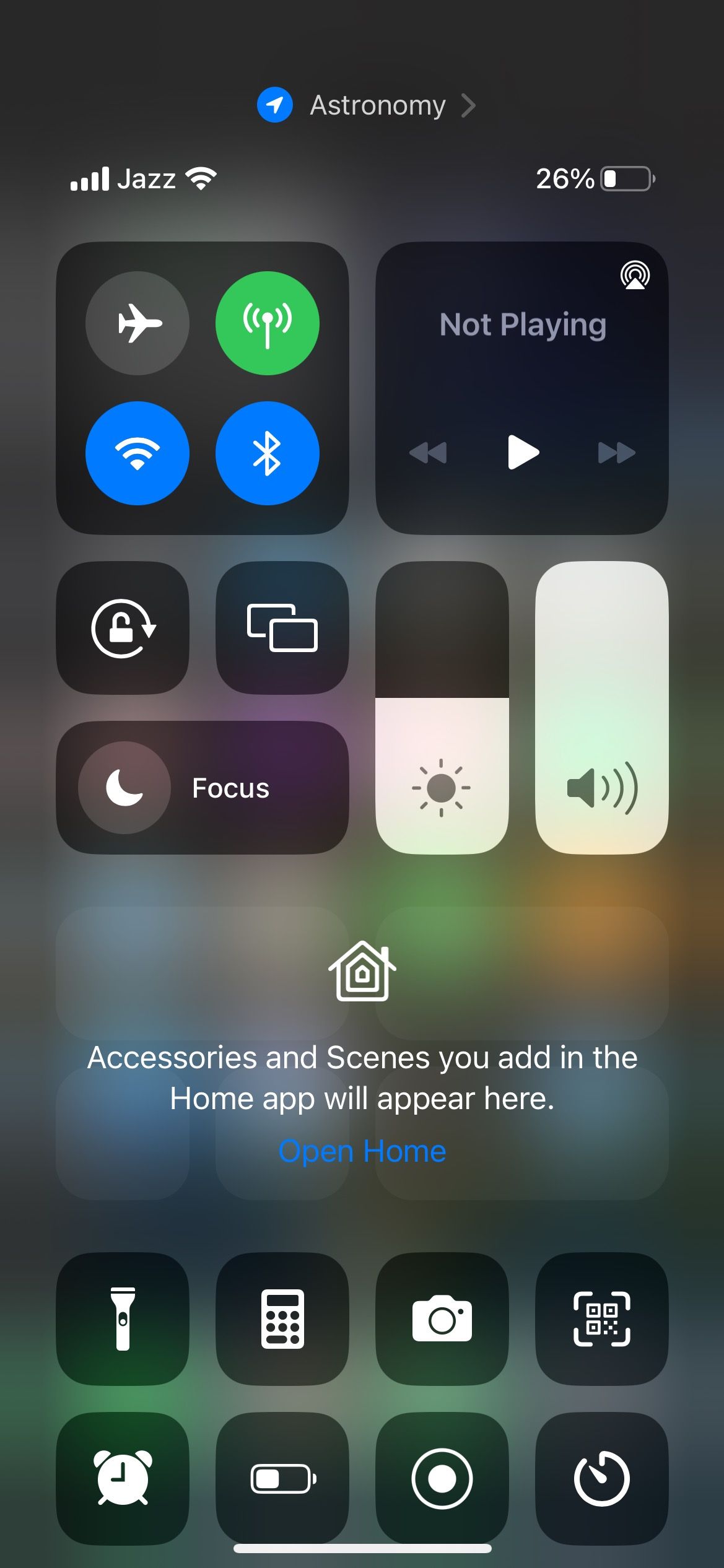
Task: Open the AirPlay audio output picker
Action: click(x=635, y=275)
